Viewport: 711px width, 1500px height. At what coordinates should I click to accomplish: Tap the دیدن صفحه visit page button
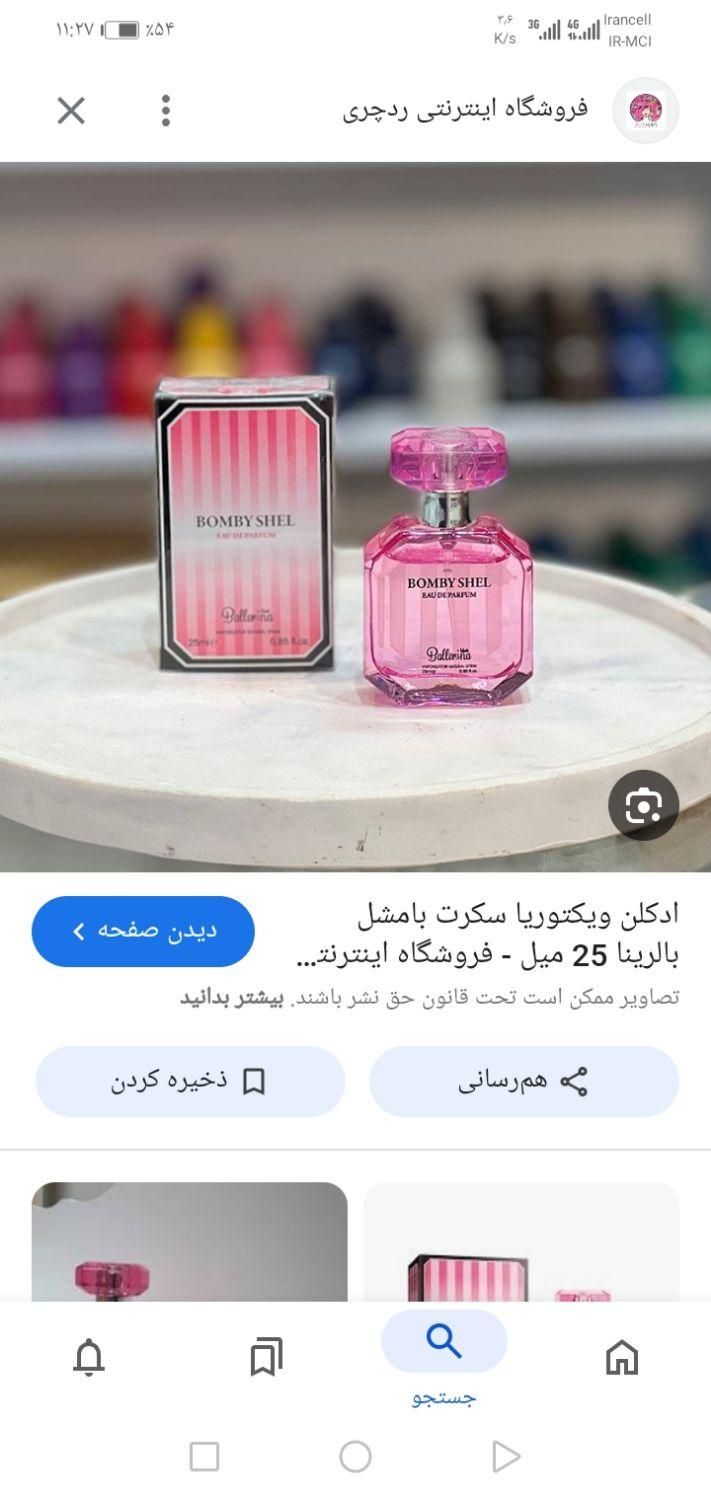coord(143,931)
